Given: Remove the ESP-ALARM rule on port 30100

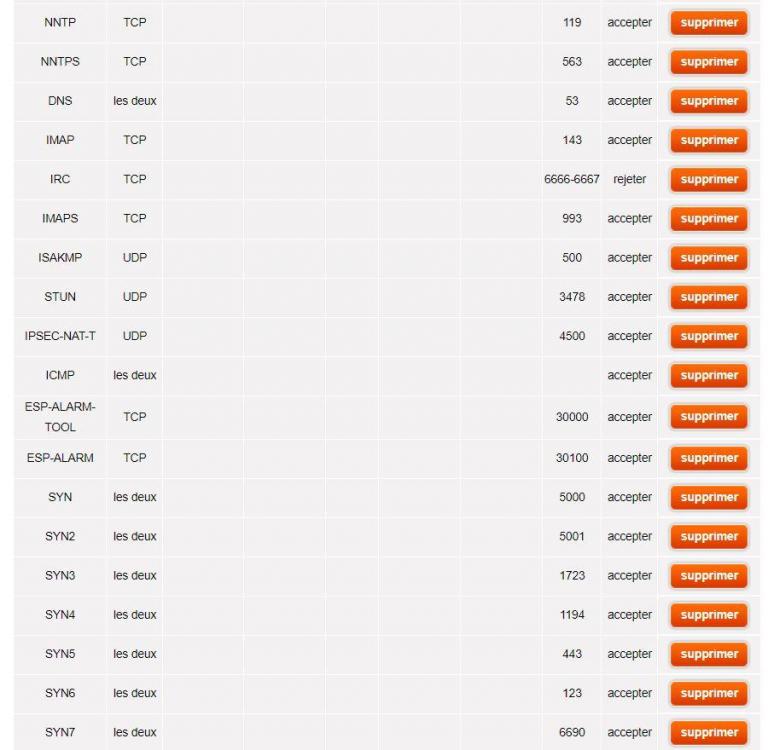Looking at the screenshot, I should click(709, 458).
